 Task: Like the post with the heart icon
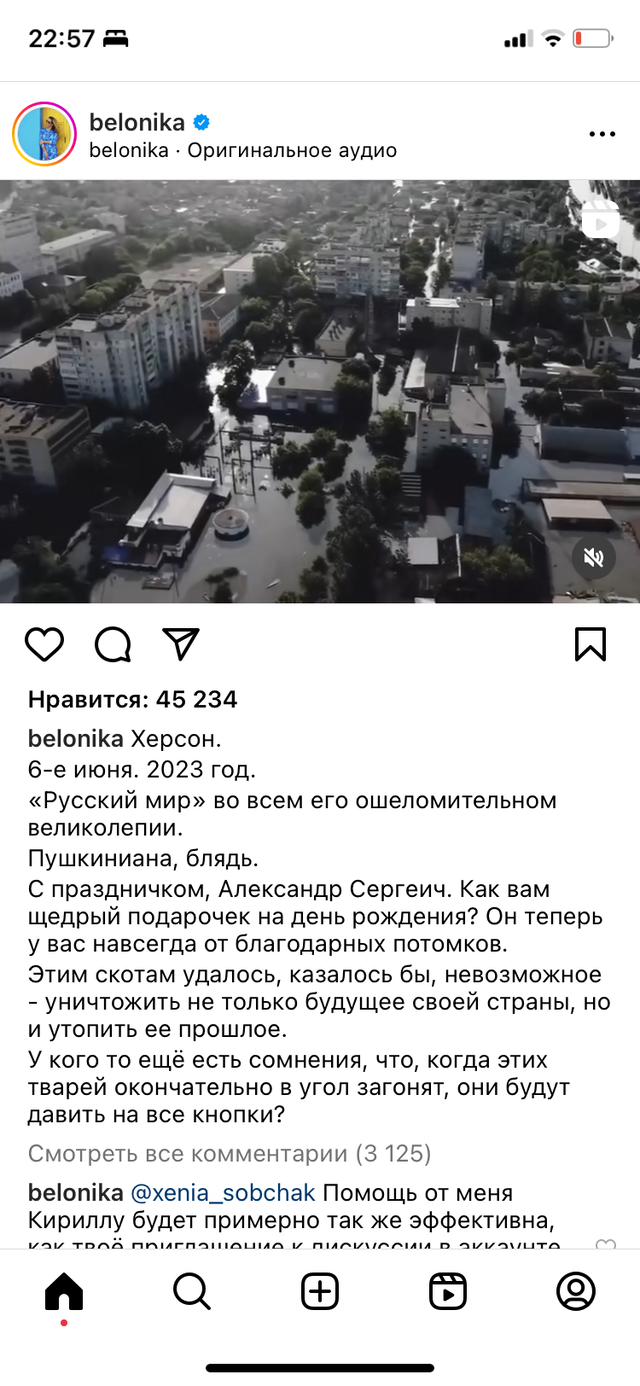tap(44, 644)
